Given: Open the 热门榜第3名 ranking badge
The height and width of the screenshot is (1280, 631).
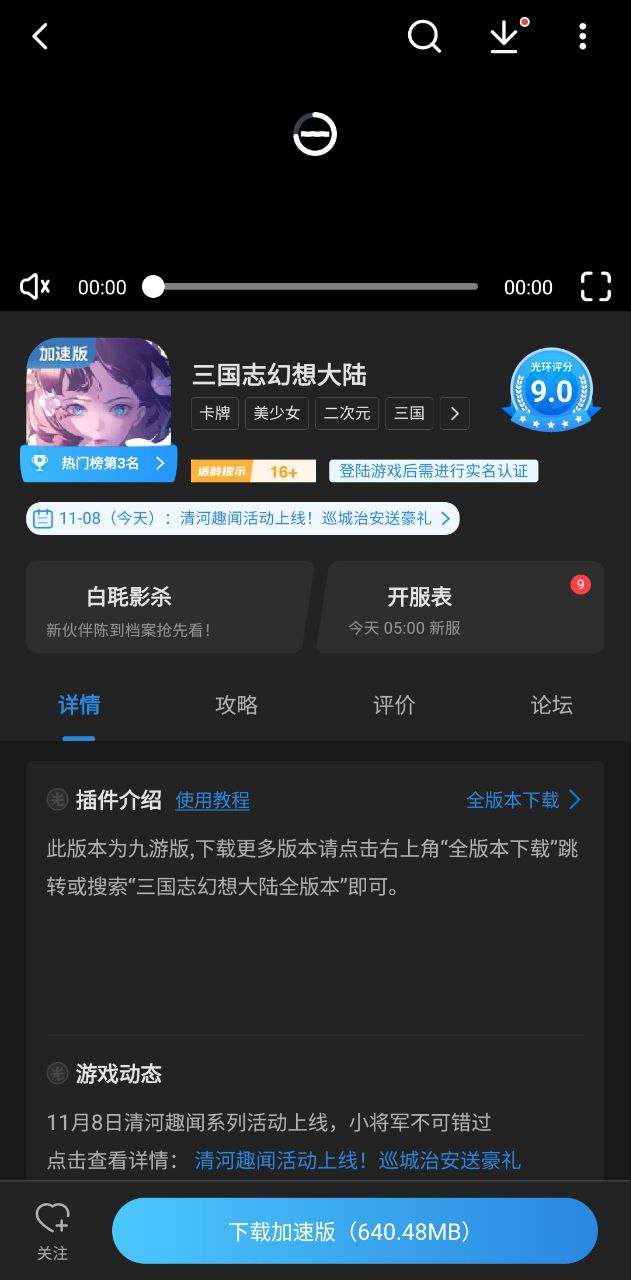Looking at the screenshot, I should pyautogui.click(x=98, y=463).
